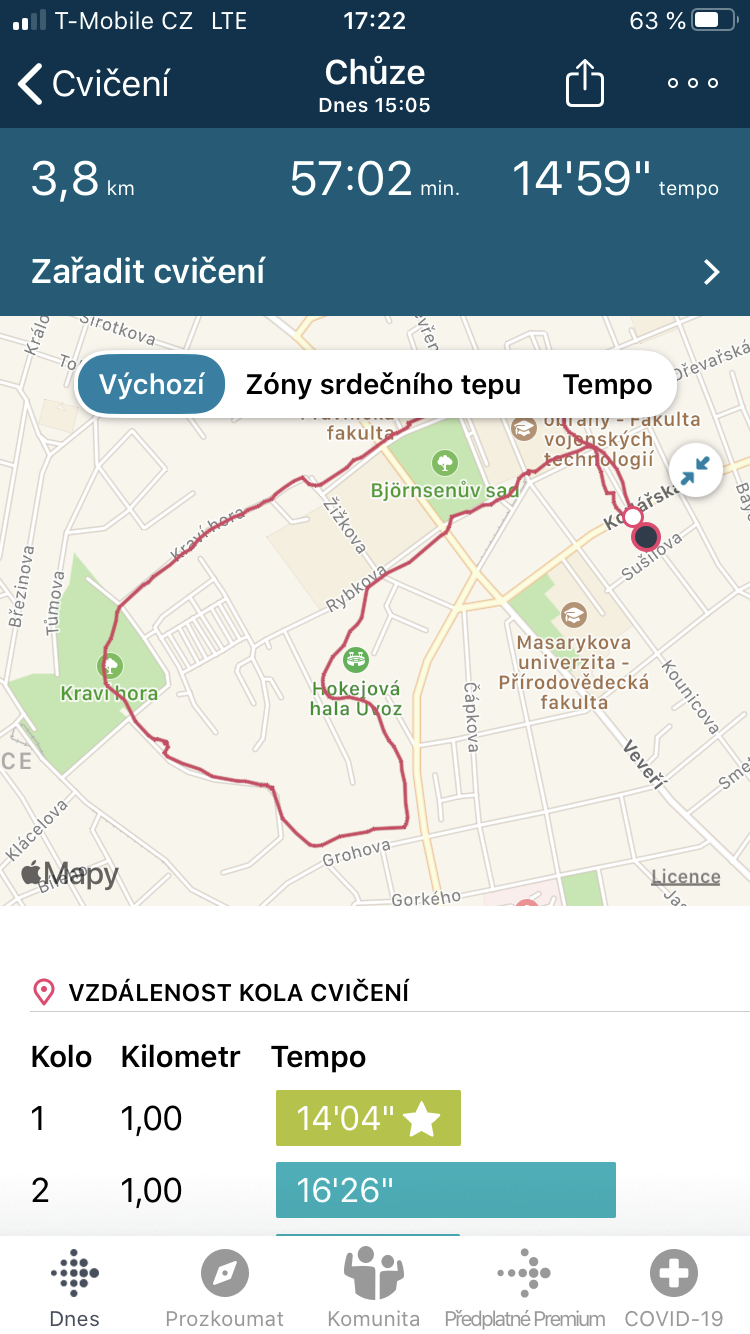This screenshot has height=1334, width=750.
Task: Switch to Zóny srdečního tepu view
Action: tap(383, 384)
